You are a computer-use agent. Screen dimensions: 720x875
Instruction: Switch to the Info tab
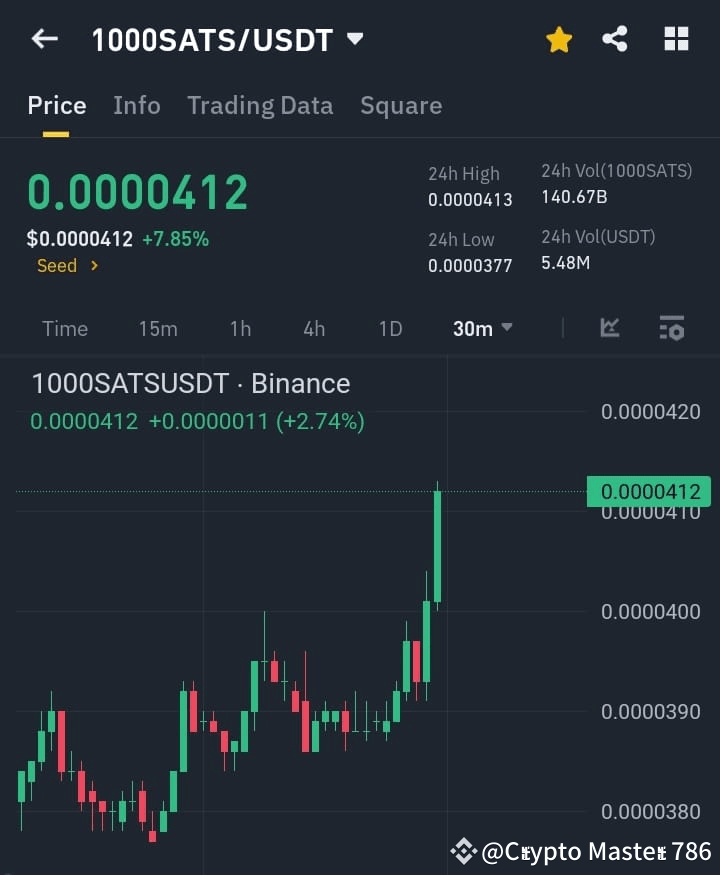(x=137, y=105)
